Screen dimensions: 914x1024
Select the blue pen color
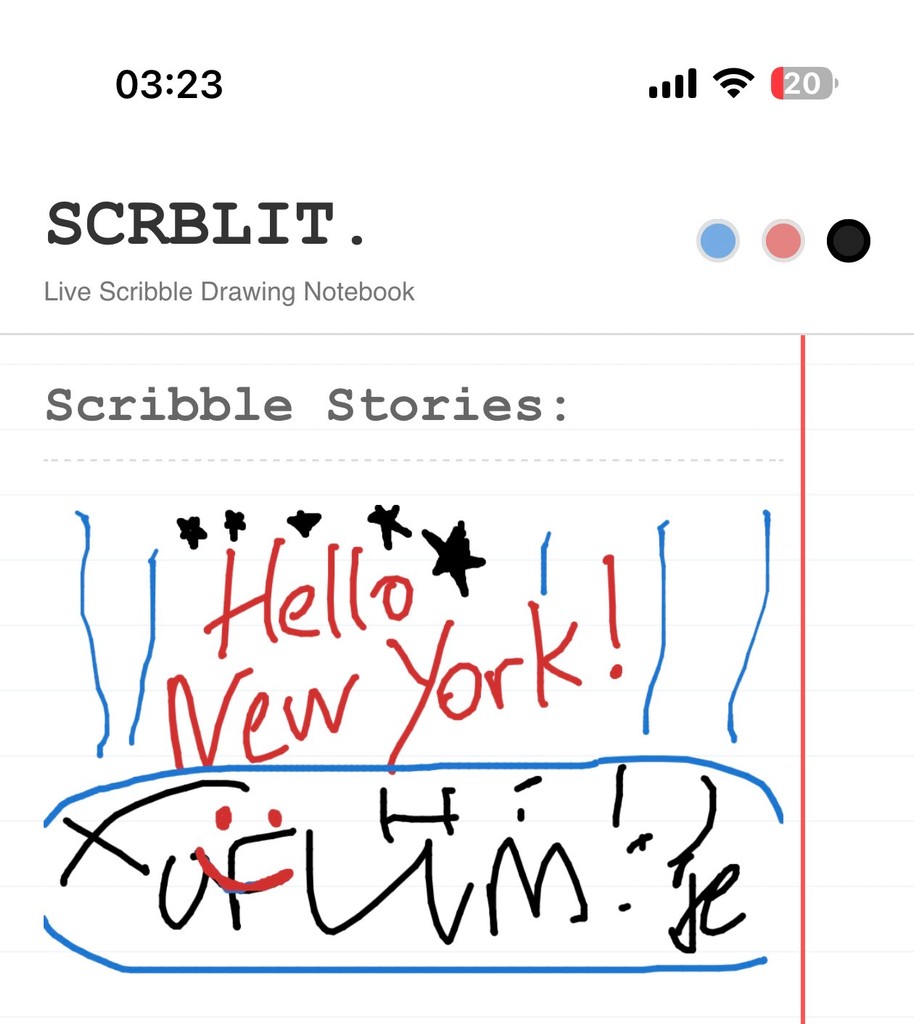pyautogui.click(x=718, y=241)
